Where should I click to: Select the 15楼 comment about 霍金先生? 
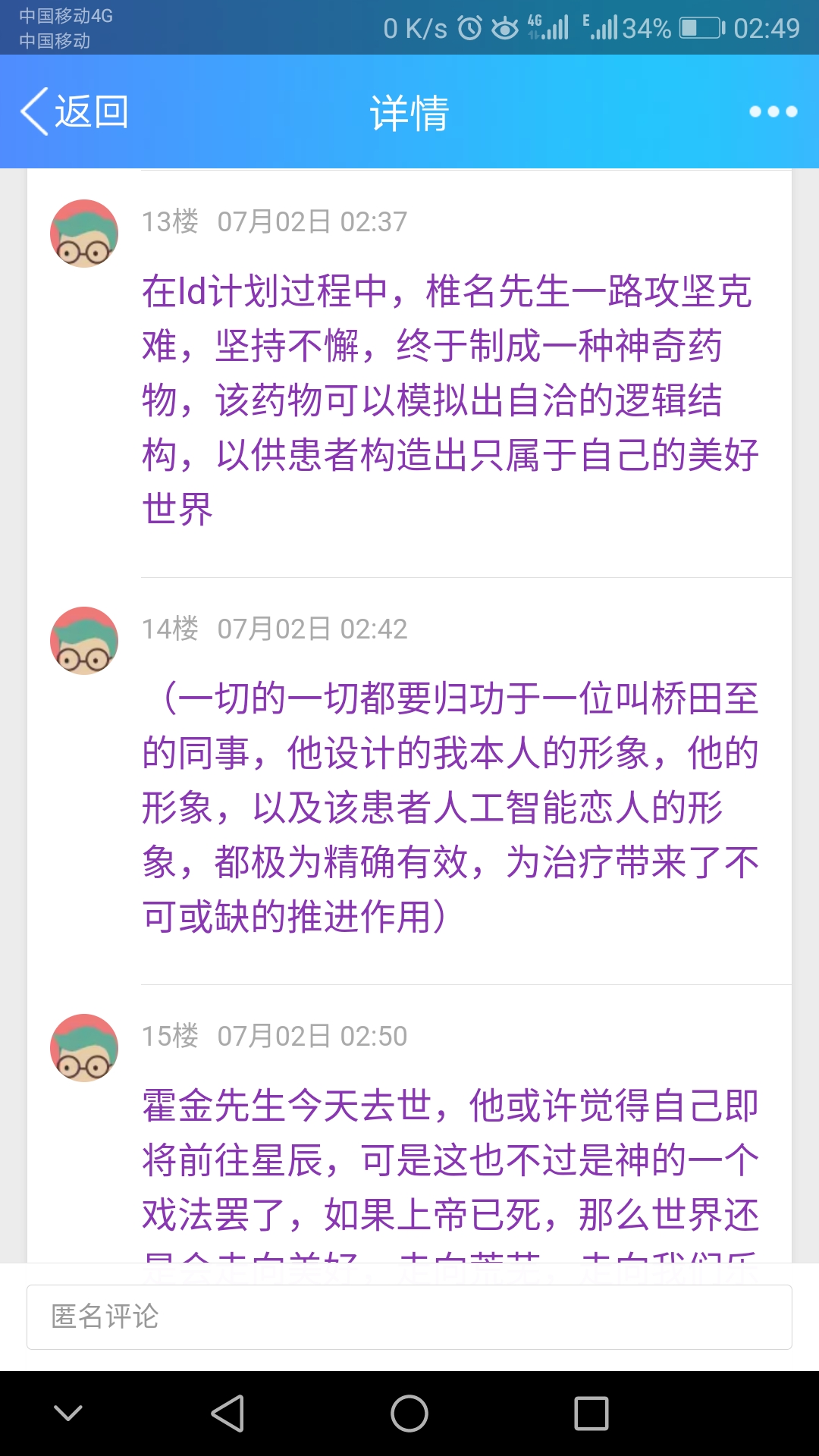[x=450, y=1160]
